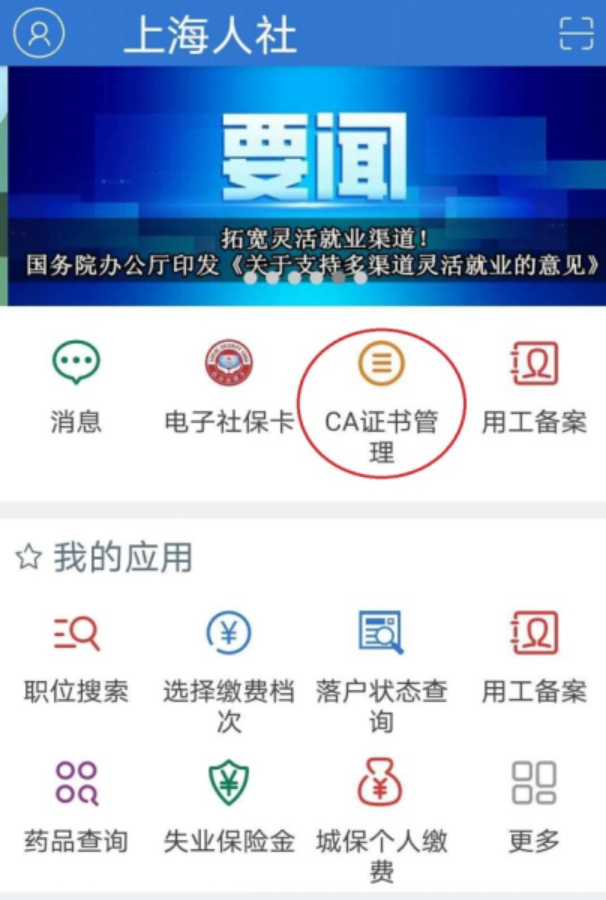Select 选择缴费档次
Viewport: 606px width, 900px height.
(229, 665)
